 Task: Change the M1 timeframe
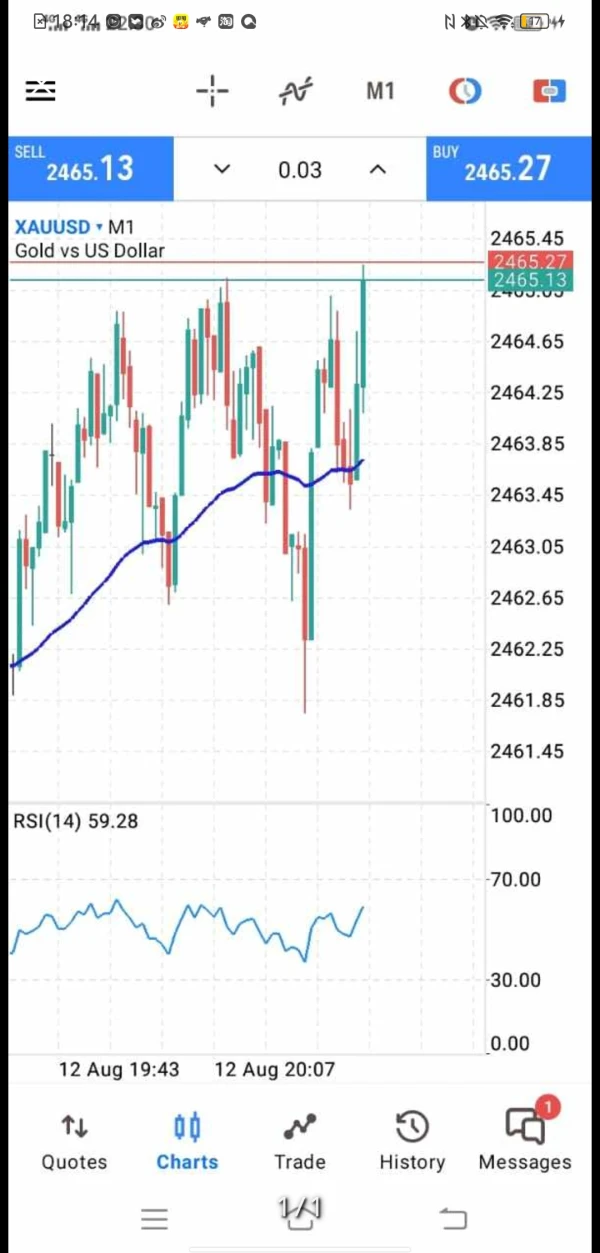(x=380, y=92)
